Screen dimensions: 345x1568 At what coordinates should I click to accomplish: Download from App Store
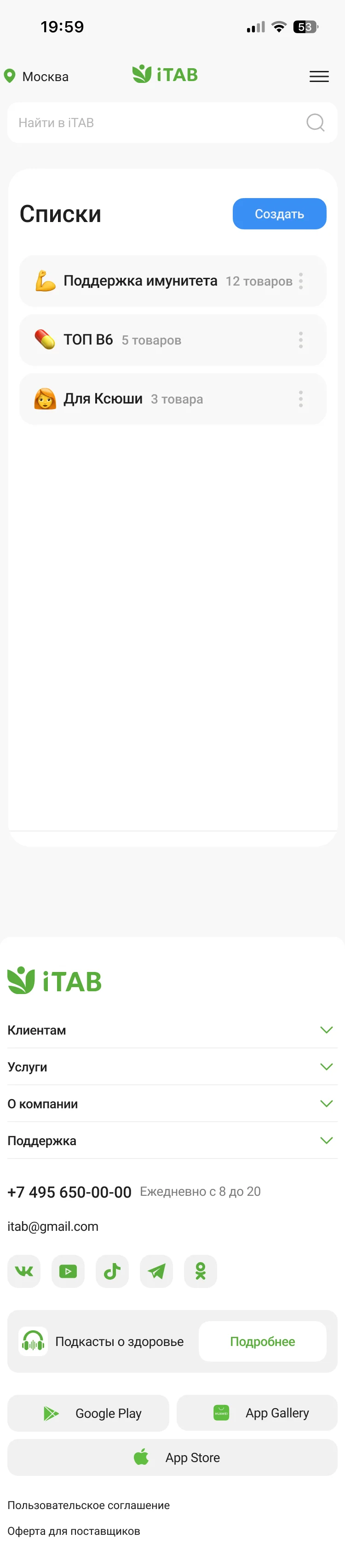point(172,1457)
